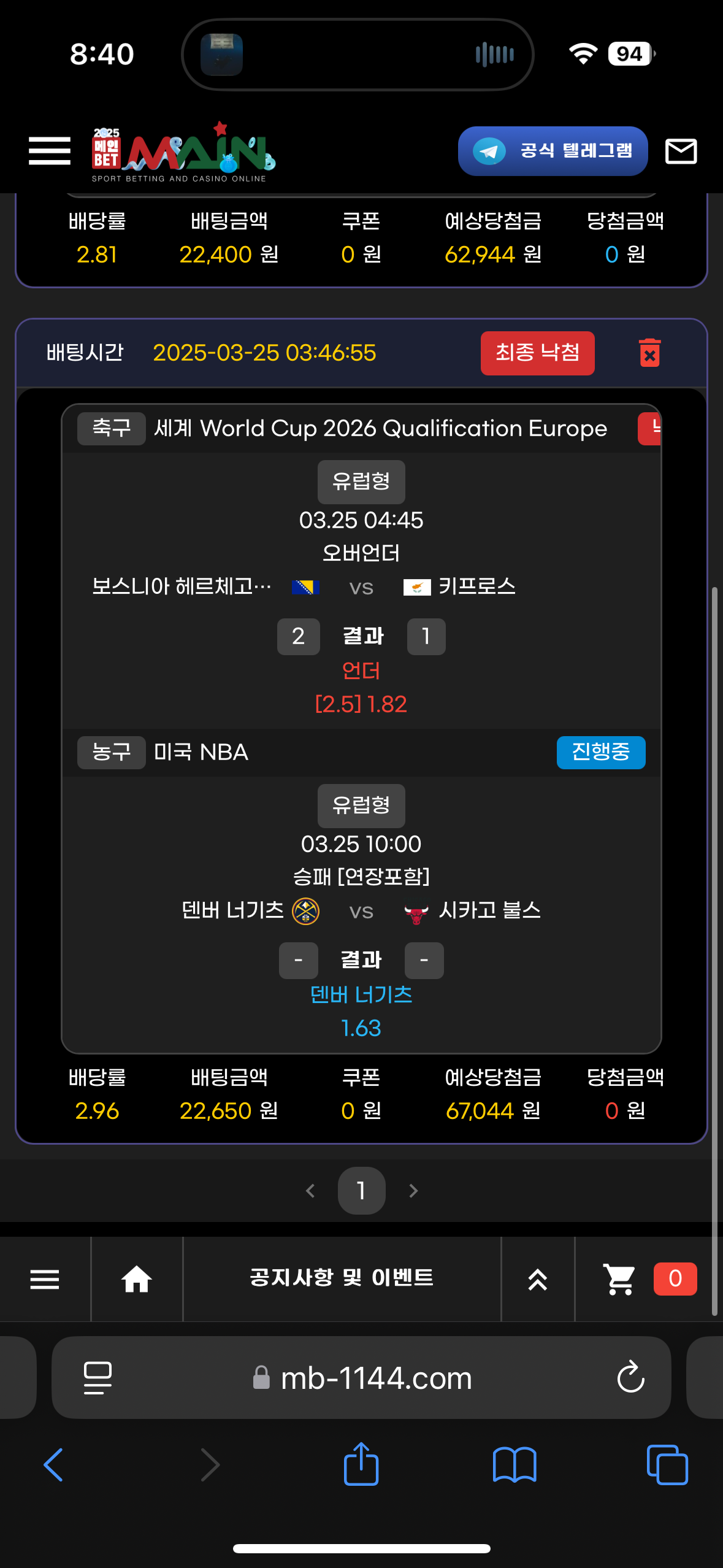The image size is (723, 1568).
Task: Go back in Safari
Action: (53, 1465)
